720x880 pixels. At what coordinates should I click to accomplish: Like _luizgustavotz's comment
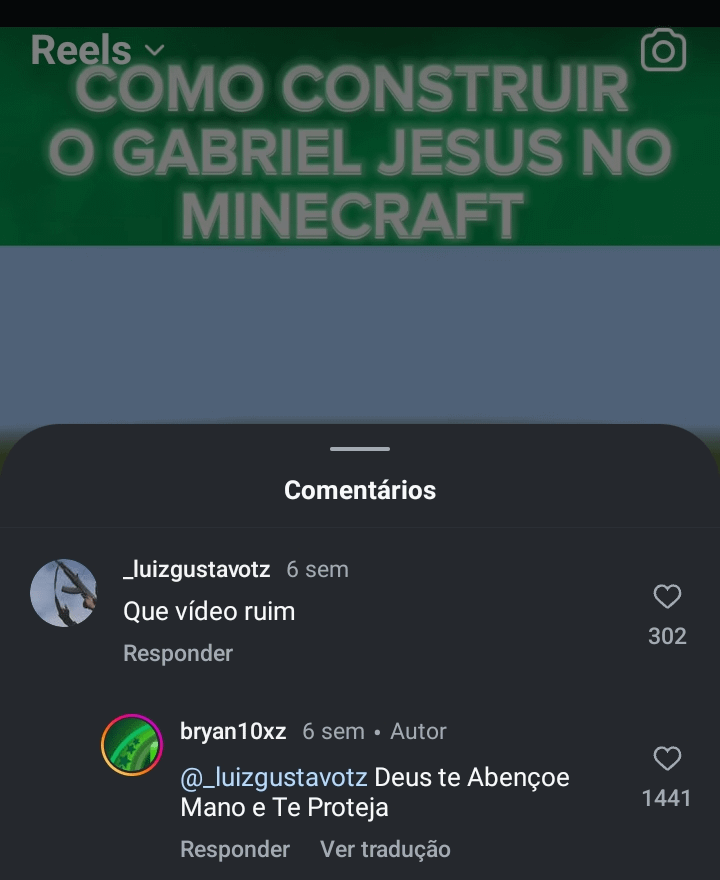coord(667,597)
